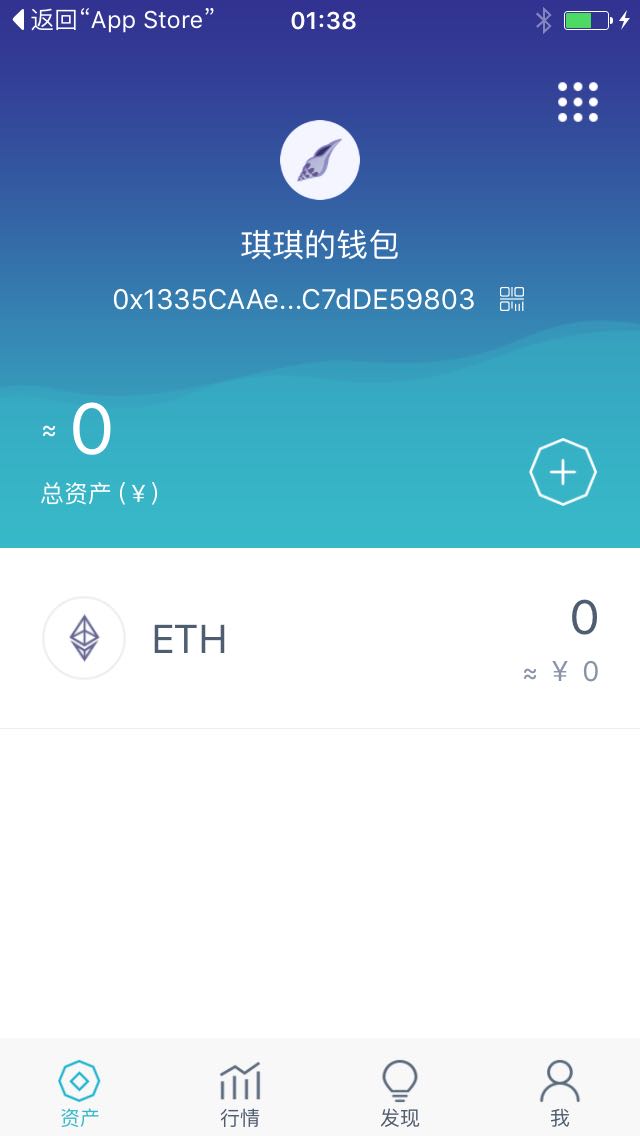This screenshot has height=1136, width=640.
Task: Add a new asset with plus button
Action: pyautogui.click(x=563, y=472)
